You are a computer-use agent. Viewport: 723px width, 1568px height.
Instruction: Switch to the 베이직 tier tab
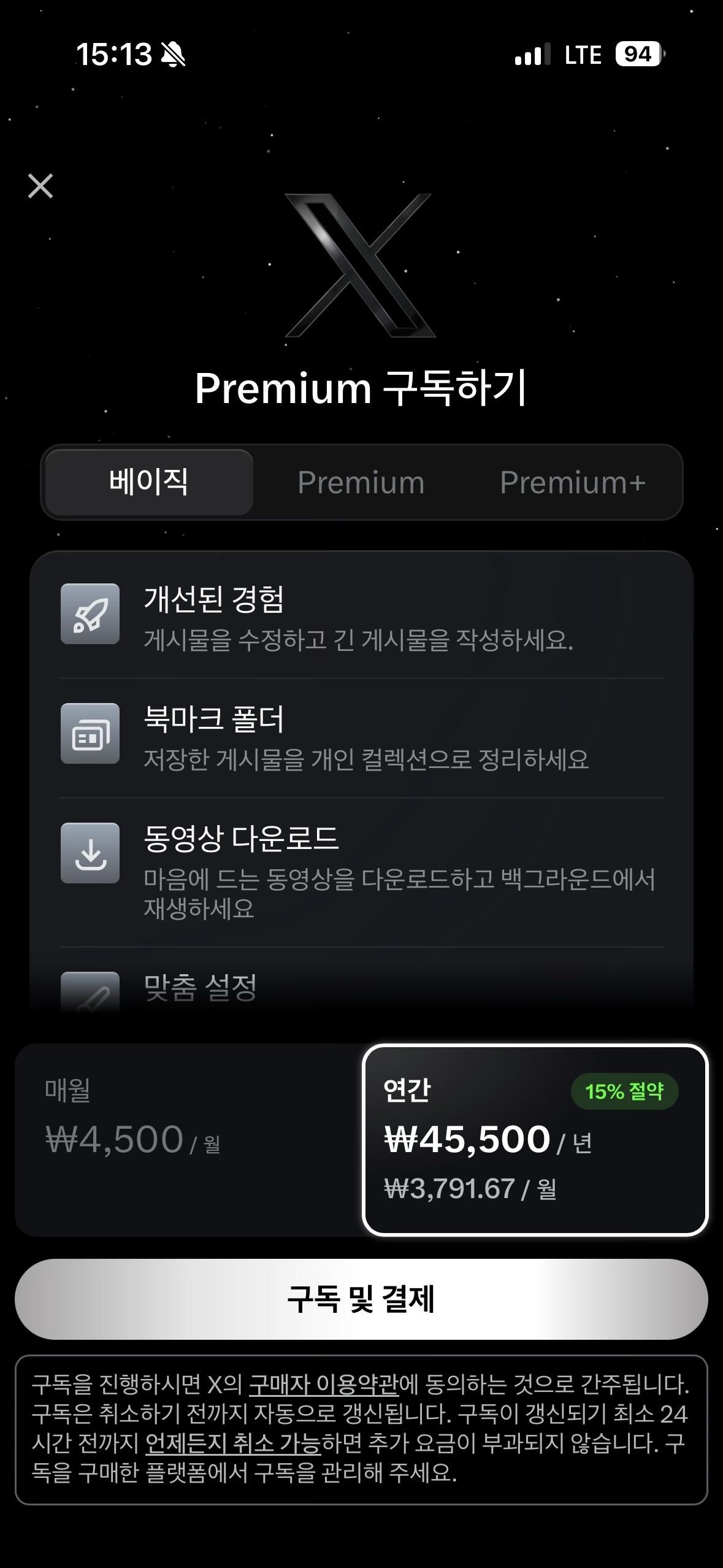pyautogui.click(x=149, y=482)
